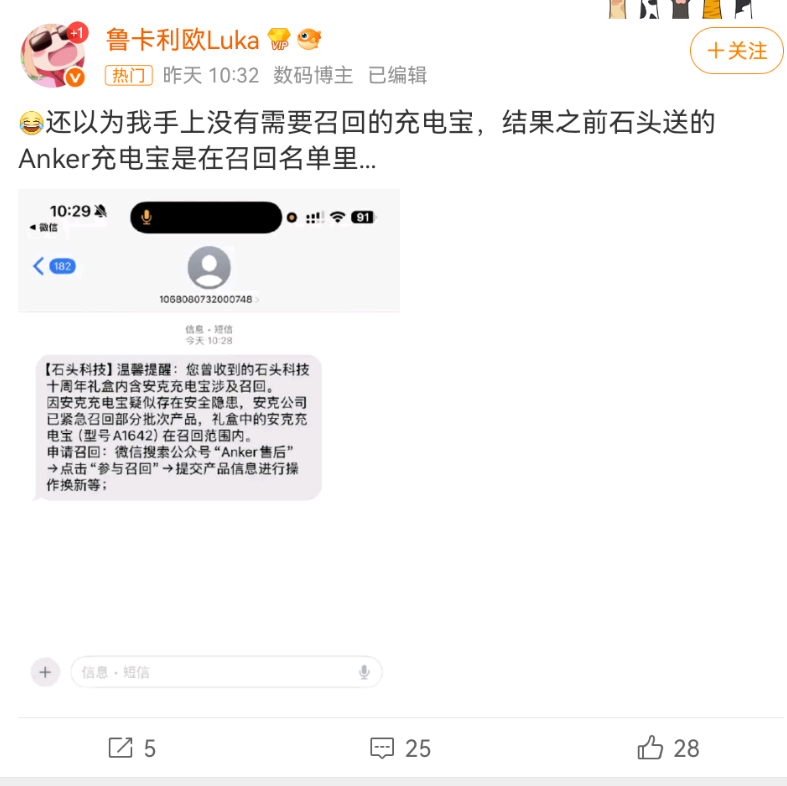
Task: Open the attached SMS screenshot image
Action: (x=209, y=438)
